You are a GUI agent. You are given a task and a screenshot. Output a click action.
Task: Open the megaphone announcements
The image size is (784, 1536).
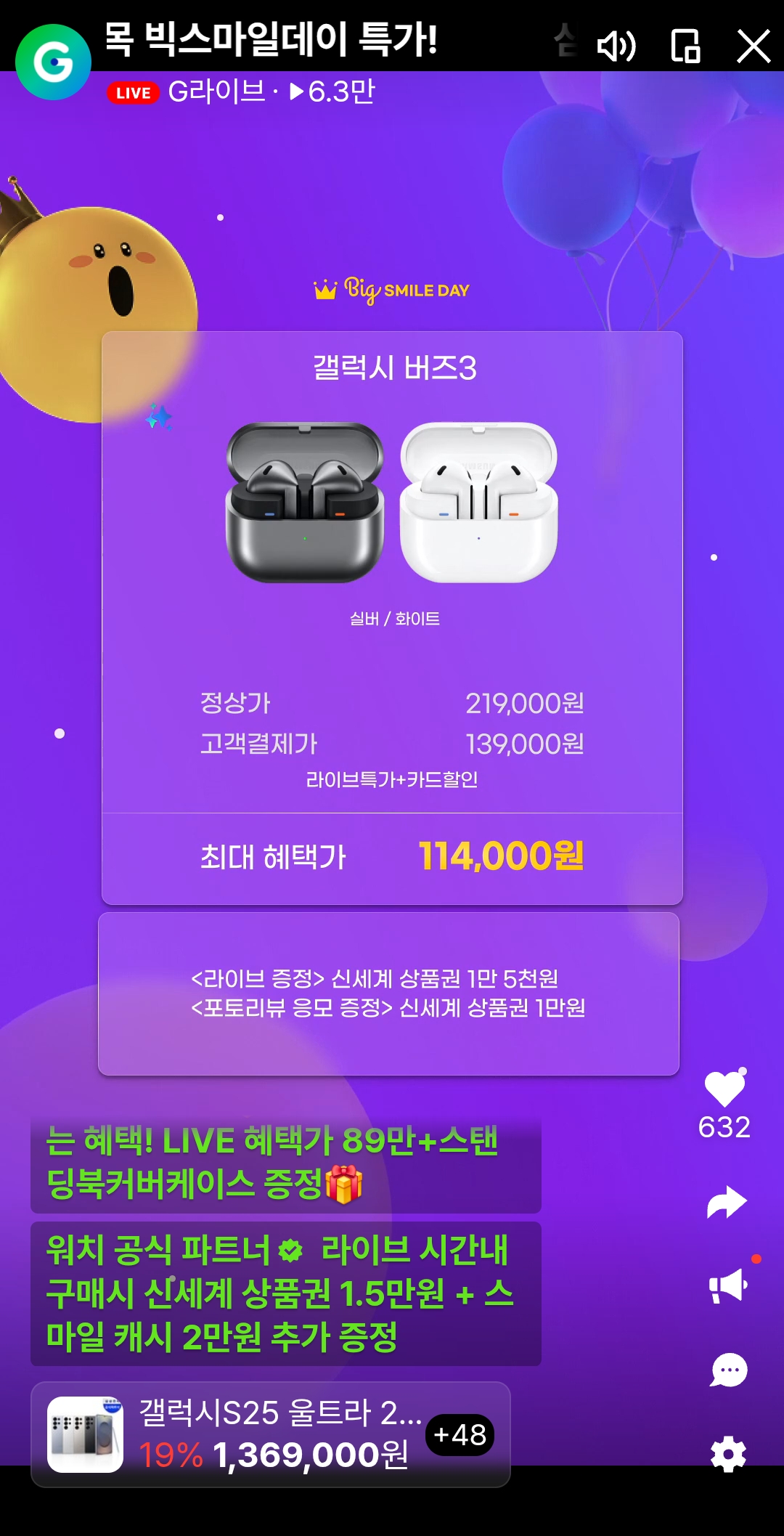coord(727,1286)
